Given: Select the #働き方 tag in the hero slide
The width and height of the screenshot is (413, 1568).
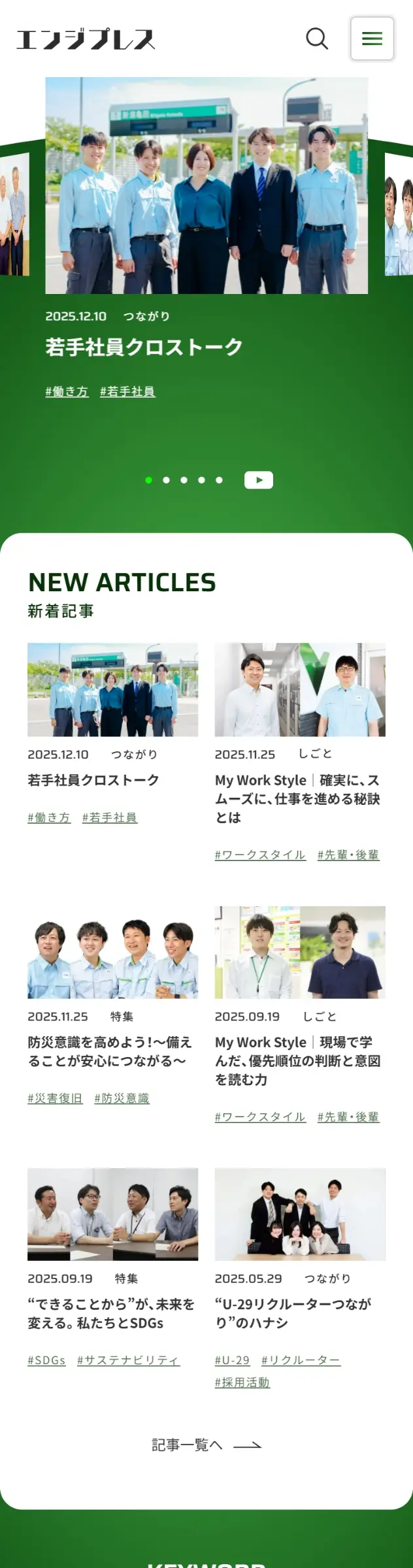Looking at the screenshot, I should (x=67, y=391).
